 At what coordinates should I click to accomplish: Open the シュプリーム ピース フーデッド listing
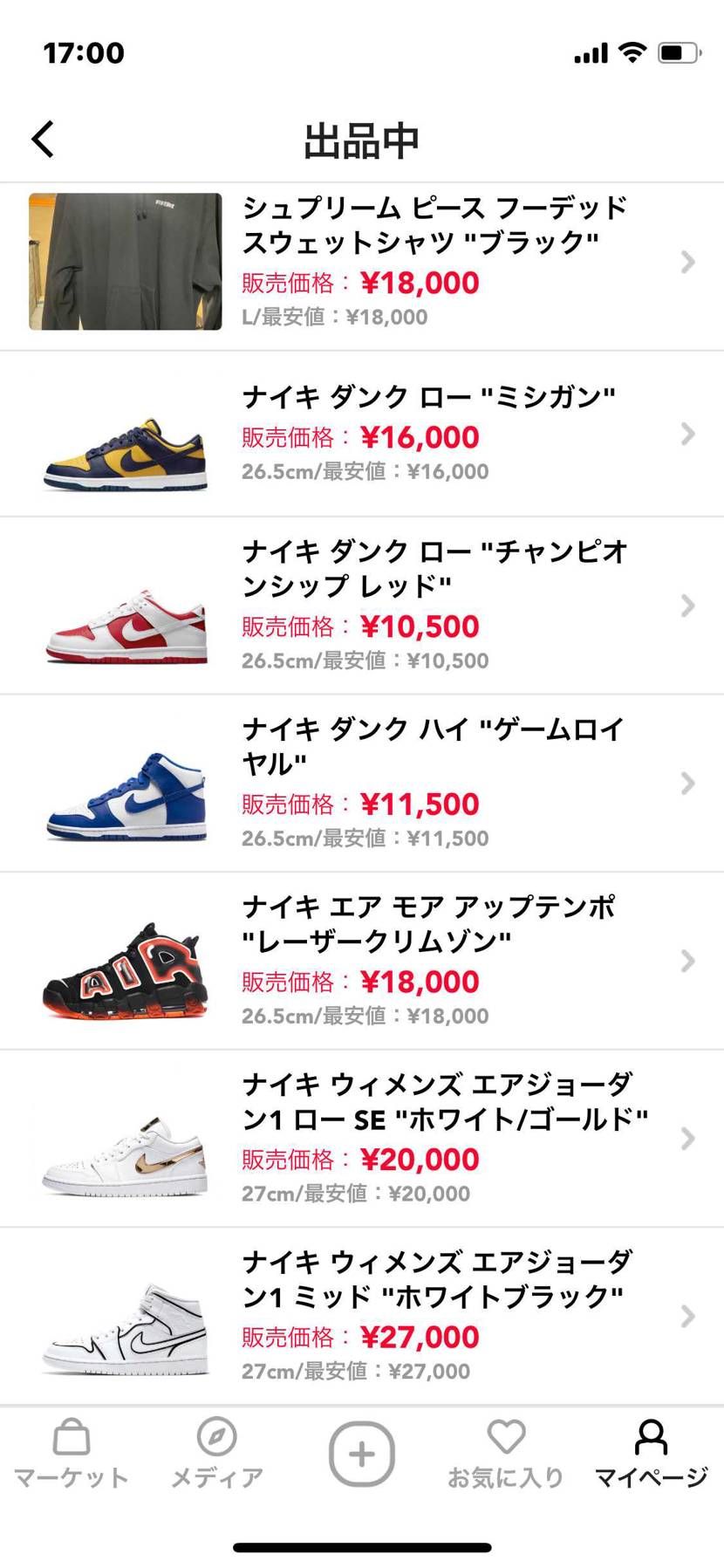(x=362, y=266)
